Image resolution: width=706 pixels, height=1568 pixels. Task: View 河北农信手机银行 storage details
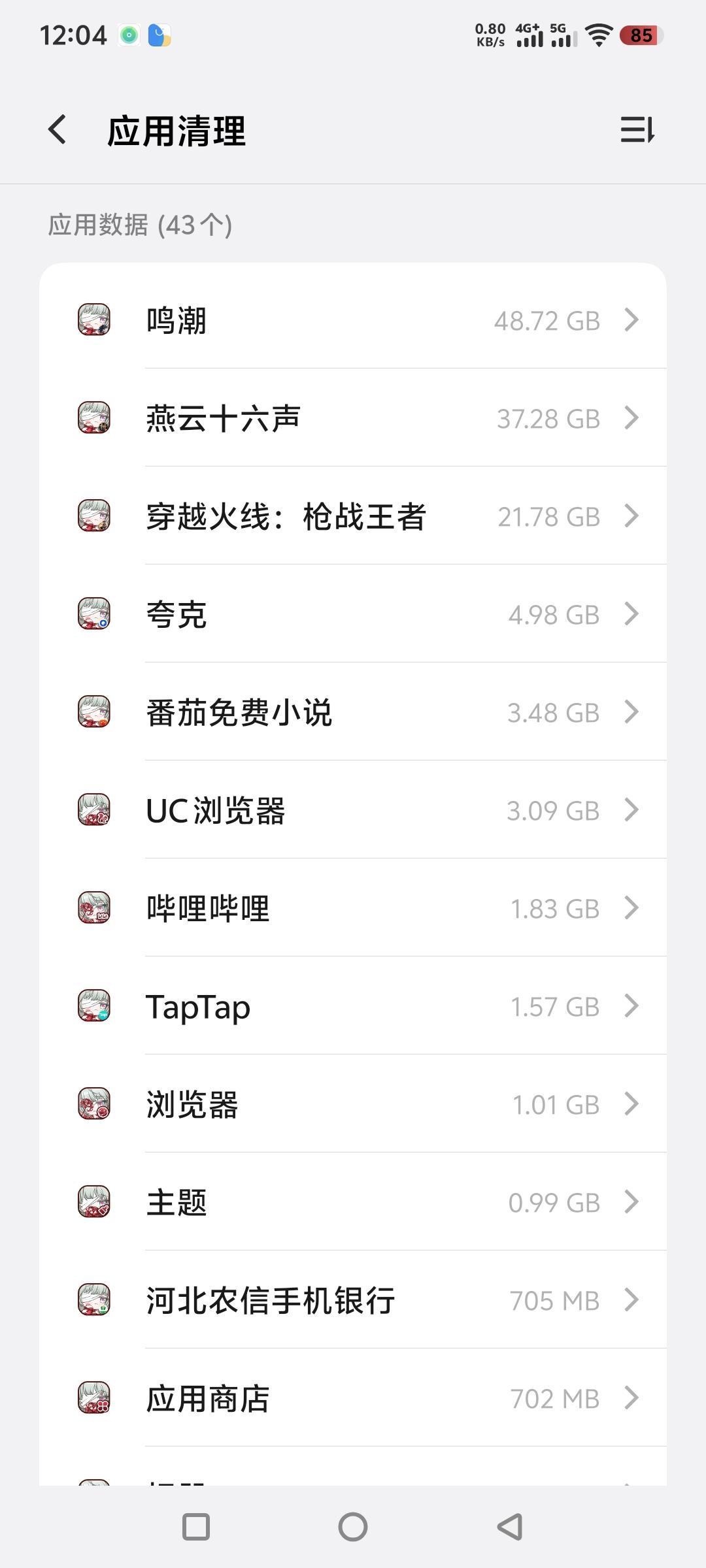click(353, 1300)
